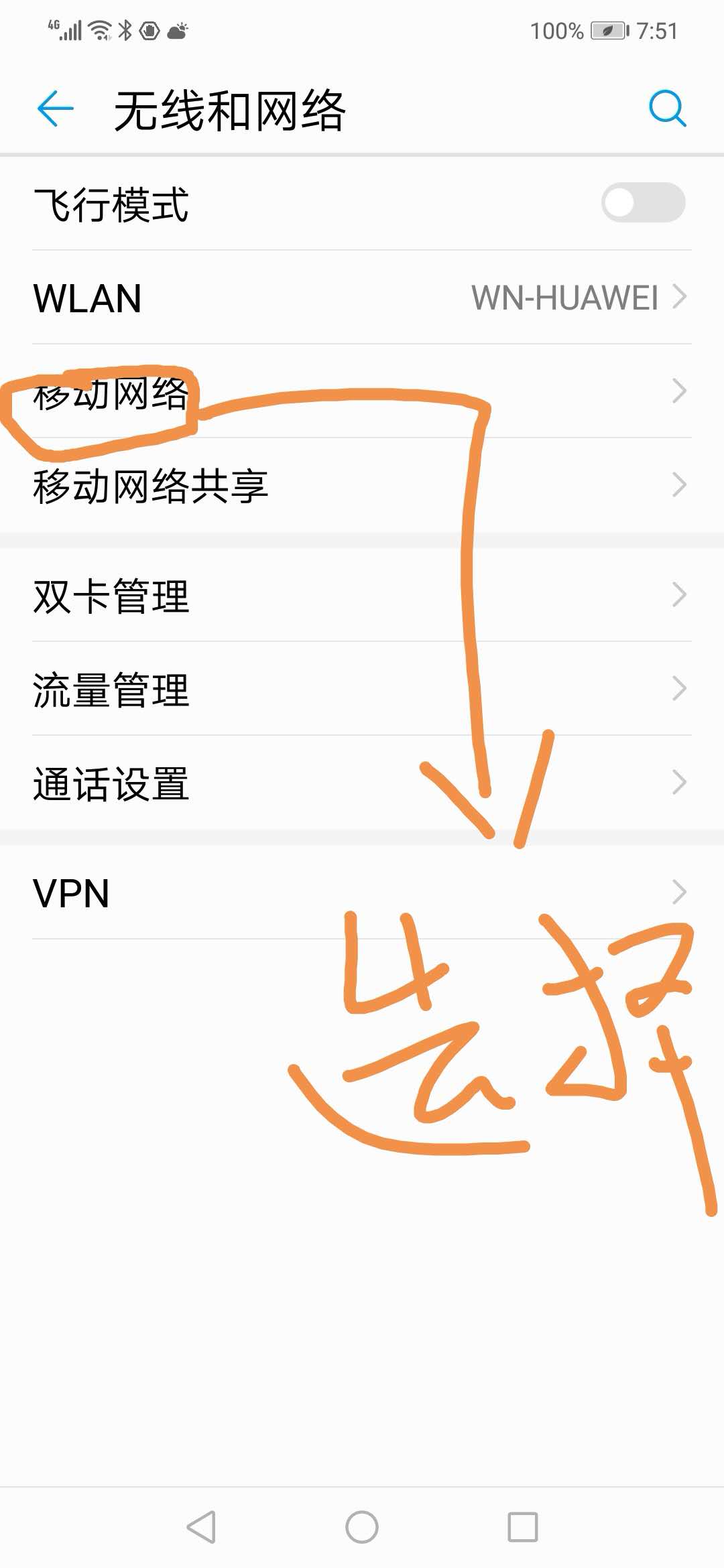Open WLAN showing WN-HUAWEI network
Viewport: 724px width, 1568px height.
click(87, 298)
